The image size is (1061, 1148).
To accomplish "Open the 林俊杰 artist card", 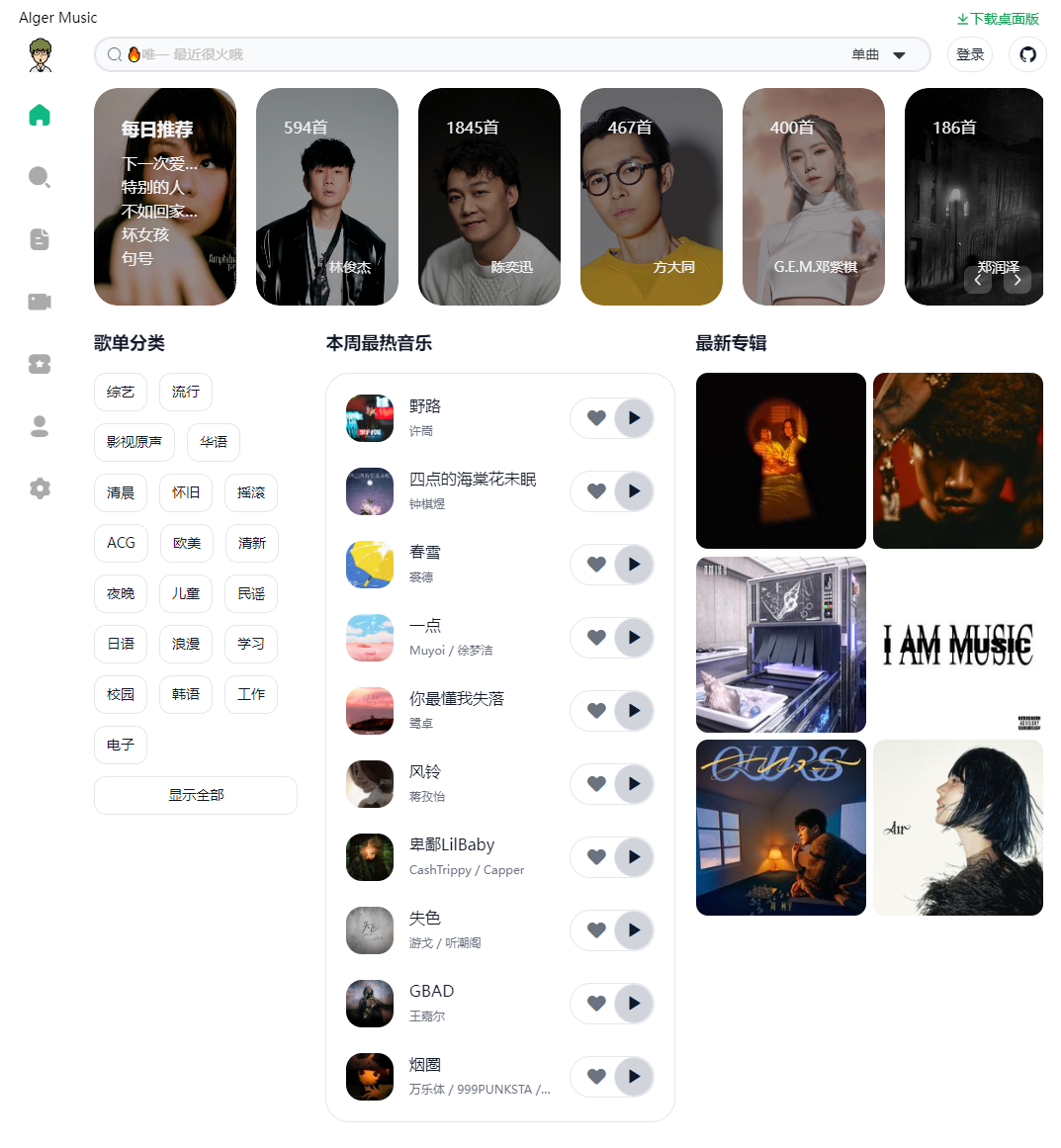I will pyautogui.click(x=327, y=197).
